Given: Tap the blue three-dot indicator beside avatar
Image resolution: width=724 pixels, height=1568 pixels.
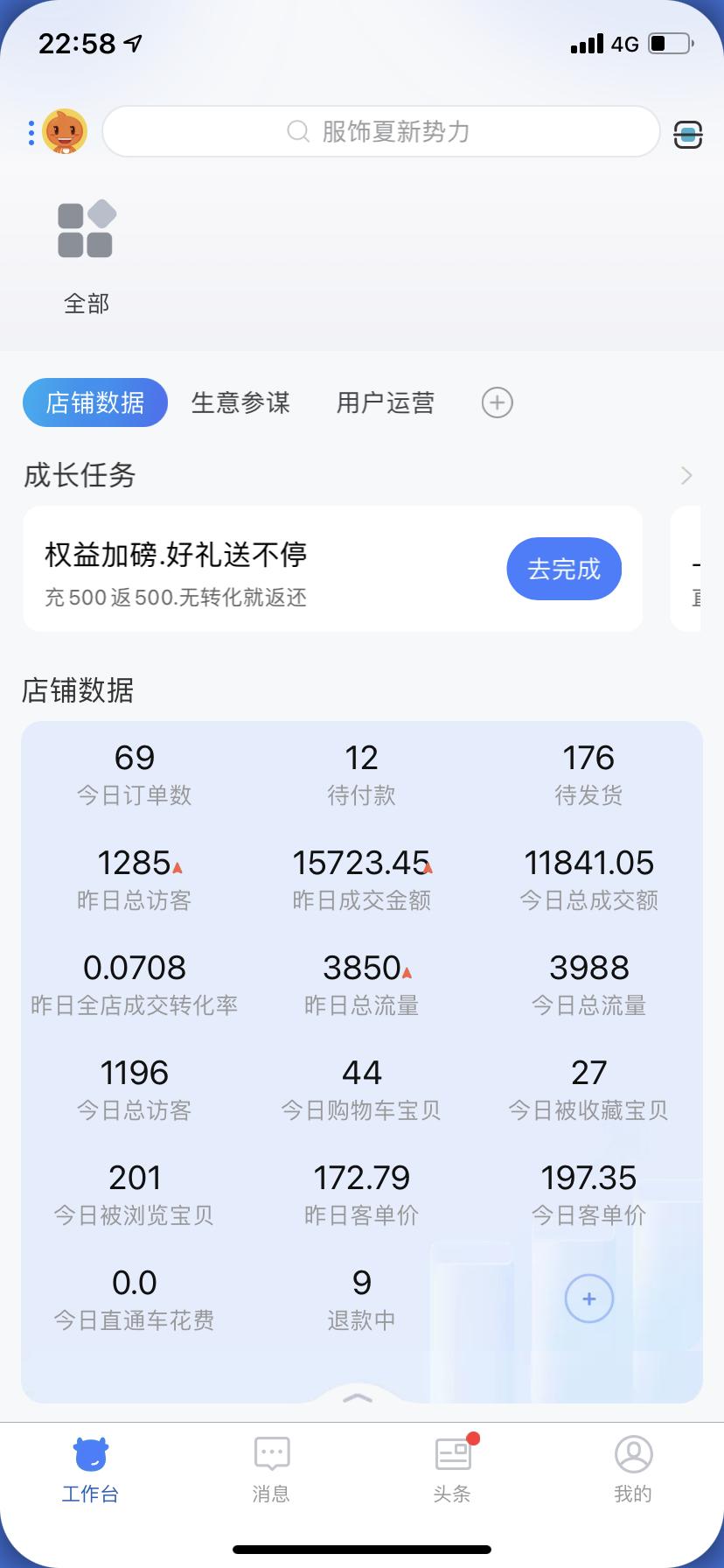Looking at the screenshot, I should (31, 131).
